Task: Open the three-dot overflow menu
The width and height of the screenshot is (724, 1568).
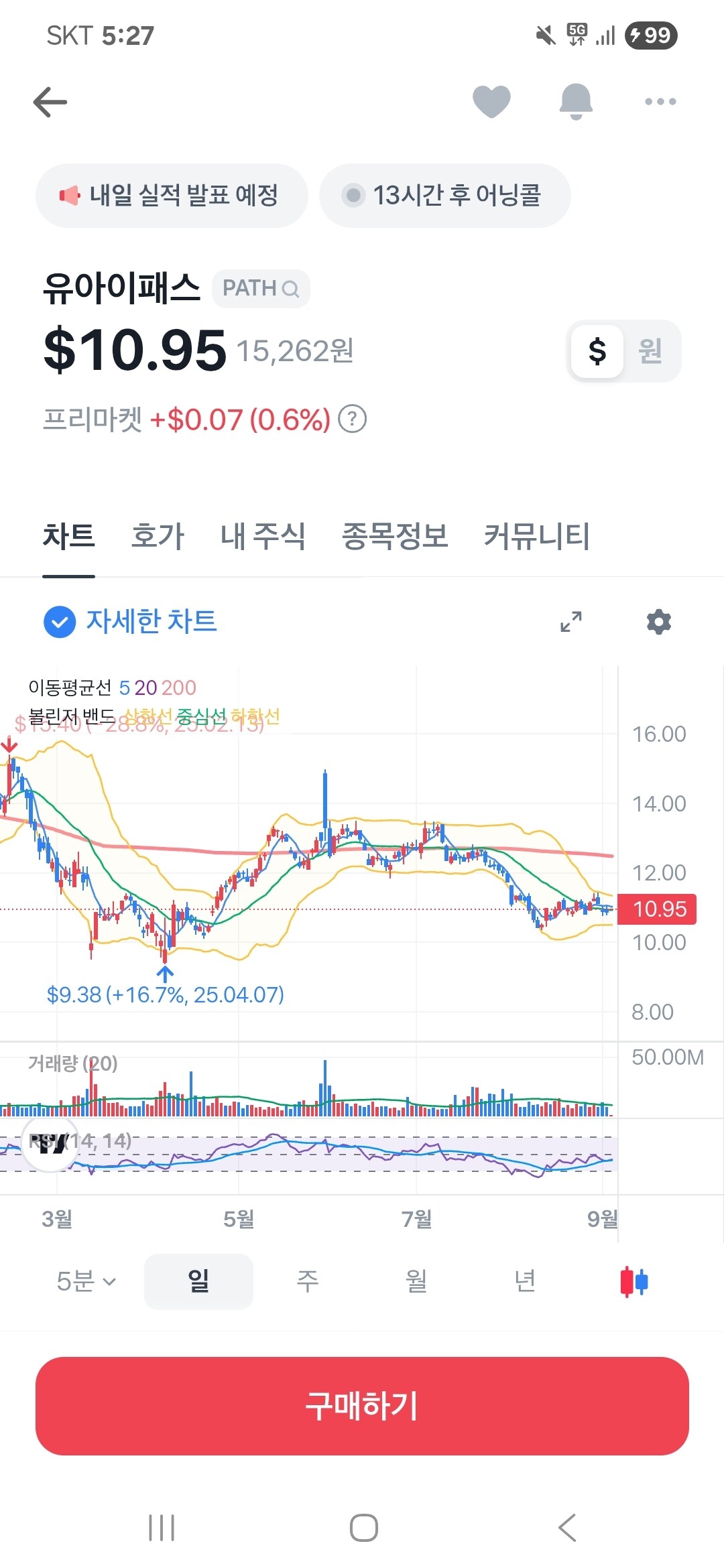Action: click(660, 102)
